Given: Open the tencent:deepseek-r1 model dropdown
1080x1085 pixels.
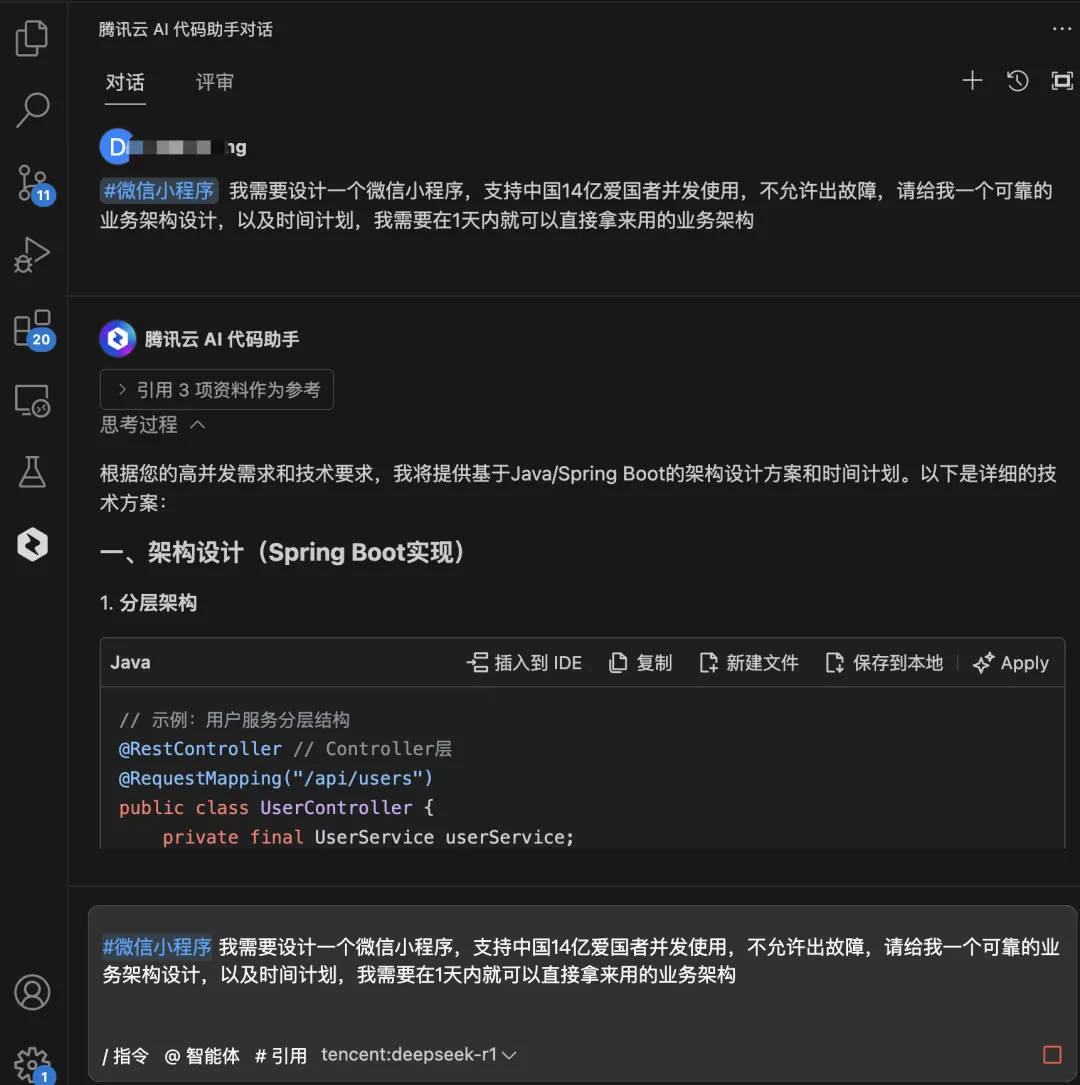Looking at the screenshot, I should 419,1055.
